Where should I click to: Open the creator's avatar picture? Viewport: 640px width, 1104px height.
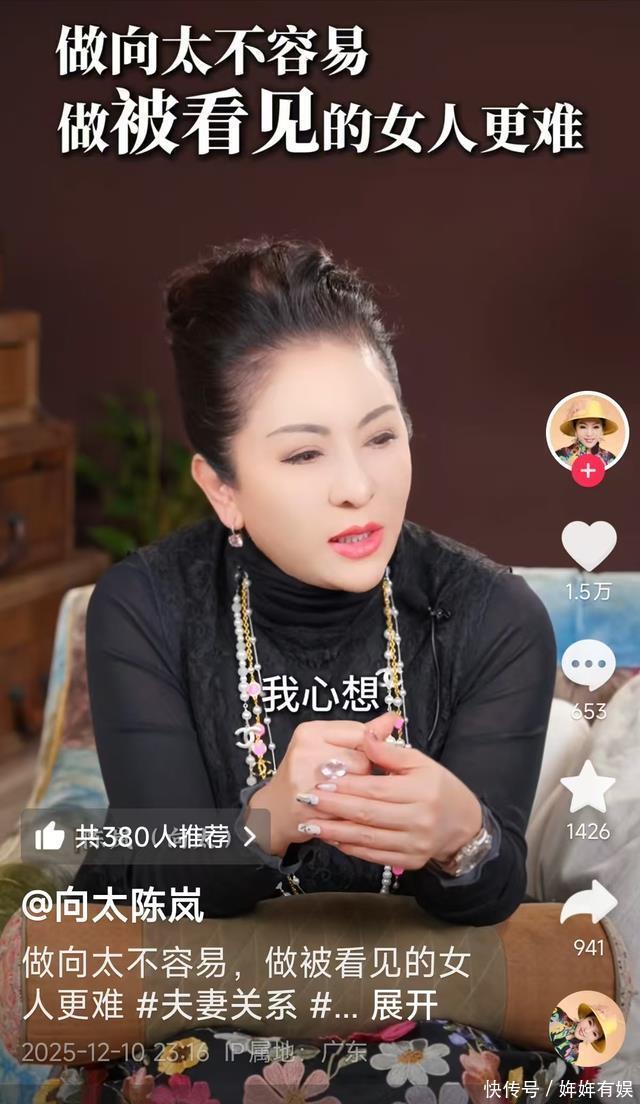pos(587,428)
